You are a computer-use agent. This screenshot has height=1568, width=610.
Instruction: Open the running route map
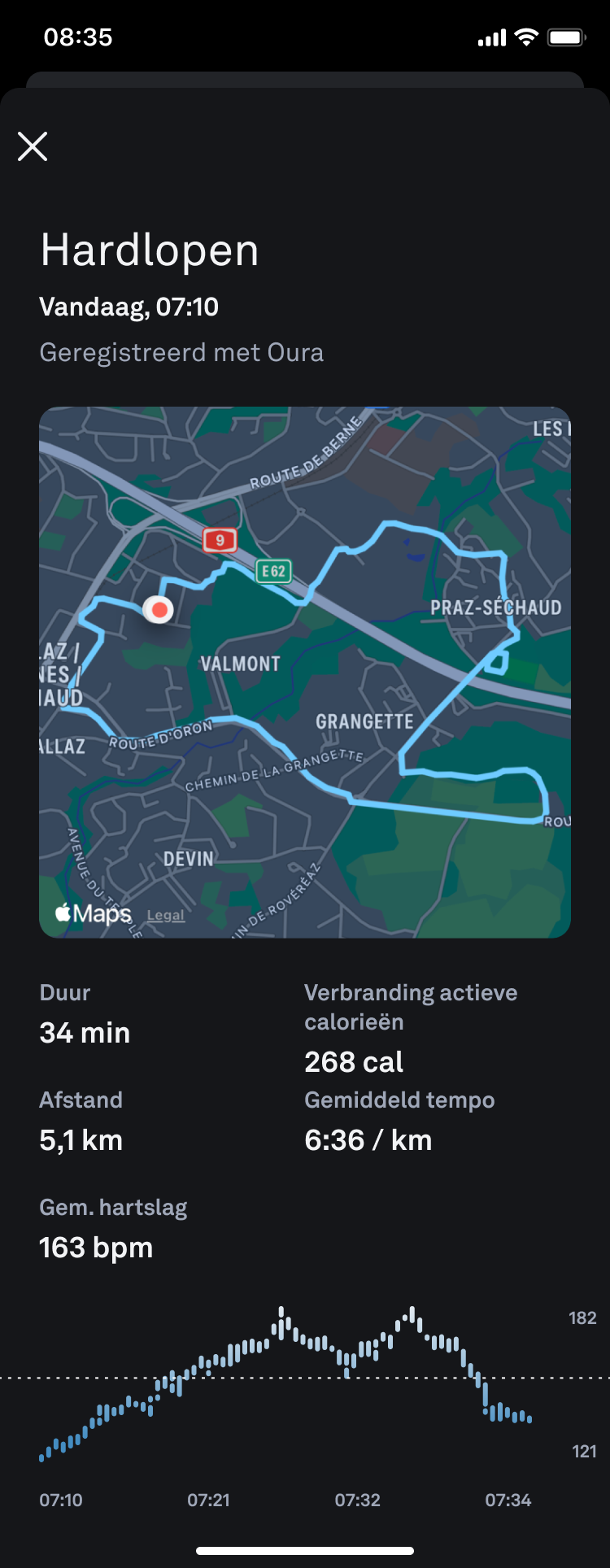click(x=305, y=672)
